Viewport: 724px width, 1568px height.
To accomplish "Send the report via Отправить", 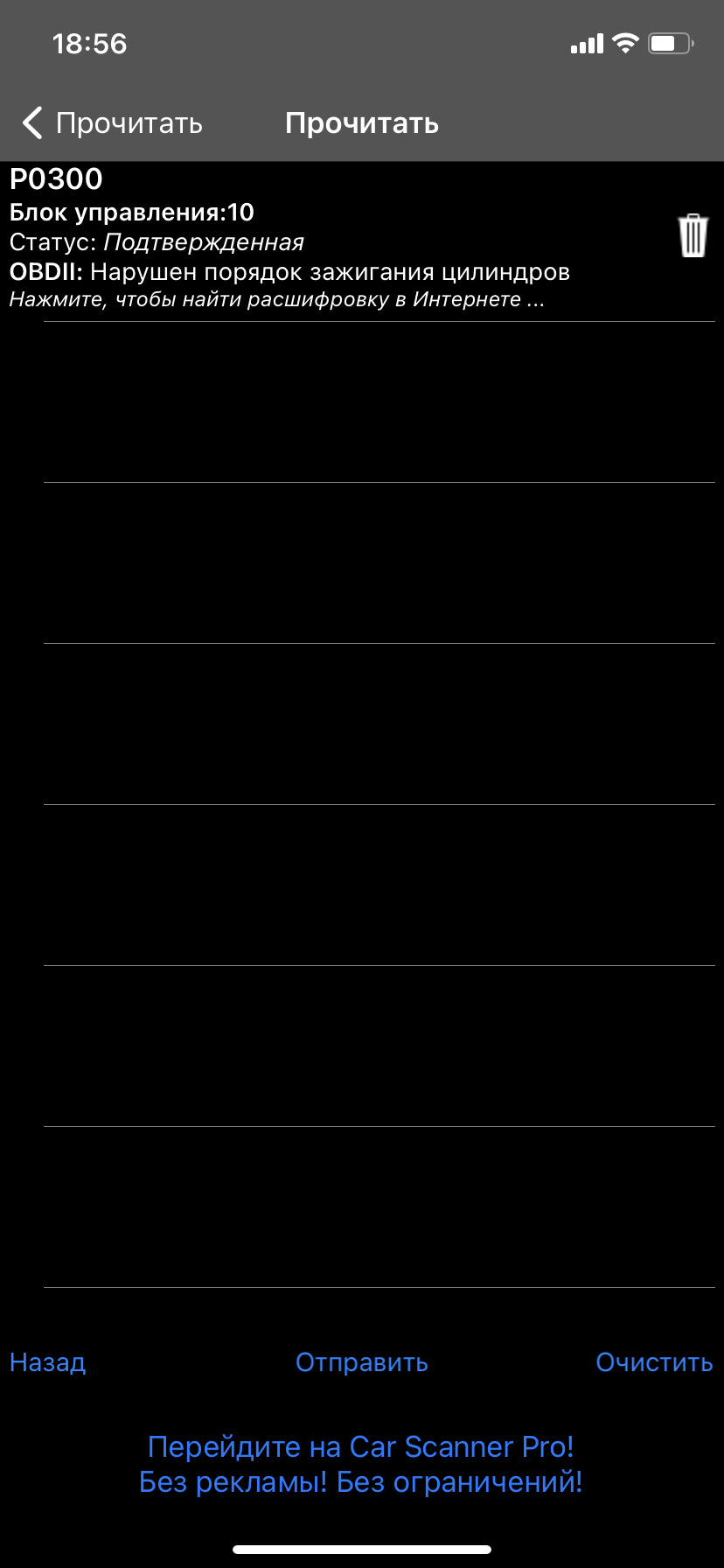I will [x=361, y=1362].
